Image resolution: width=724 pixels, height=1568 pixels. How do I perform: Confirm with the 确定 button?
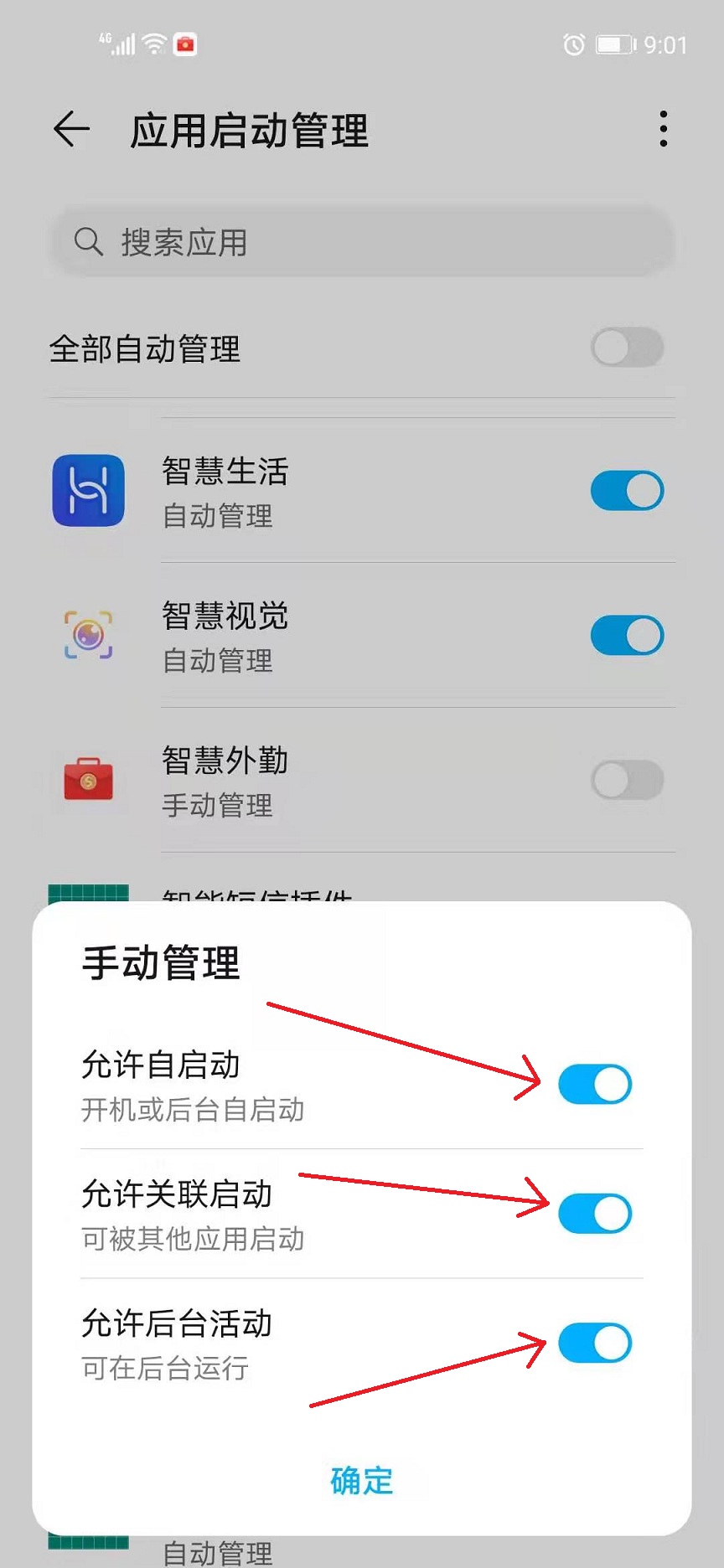pos(361,1480)
